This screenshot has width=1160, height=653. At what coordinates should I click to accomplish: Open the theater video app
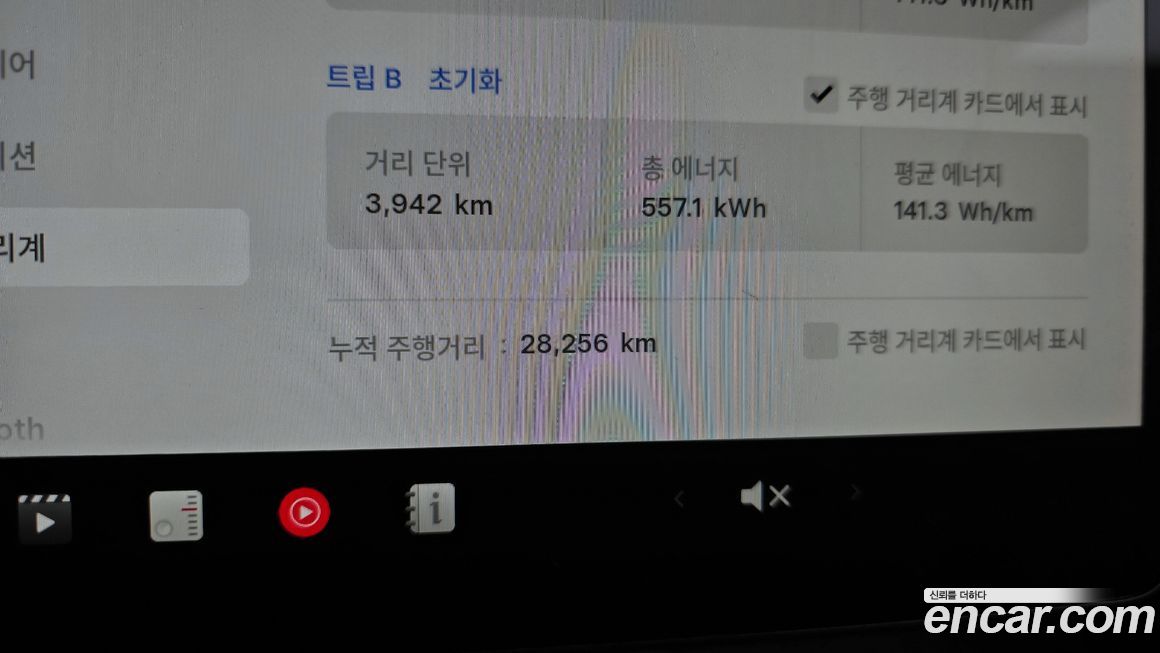coord(45,519)
